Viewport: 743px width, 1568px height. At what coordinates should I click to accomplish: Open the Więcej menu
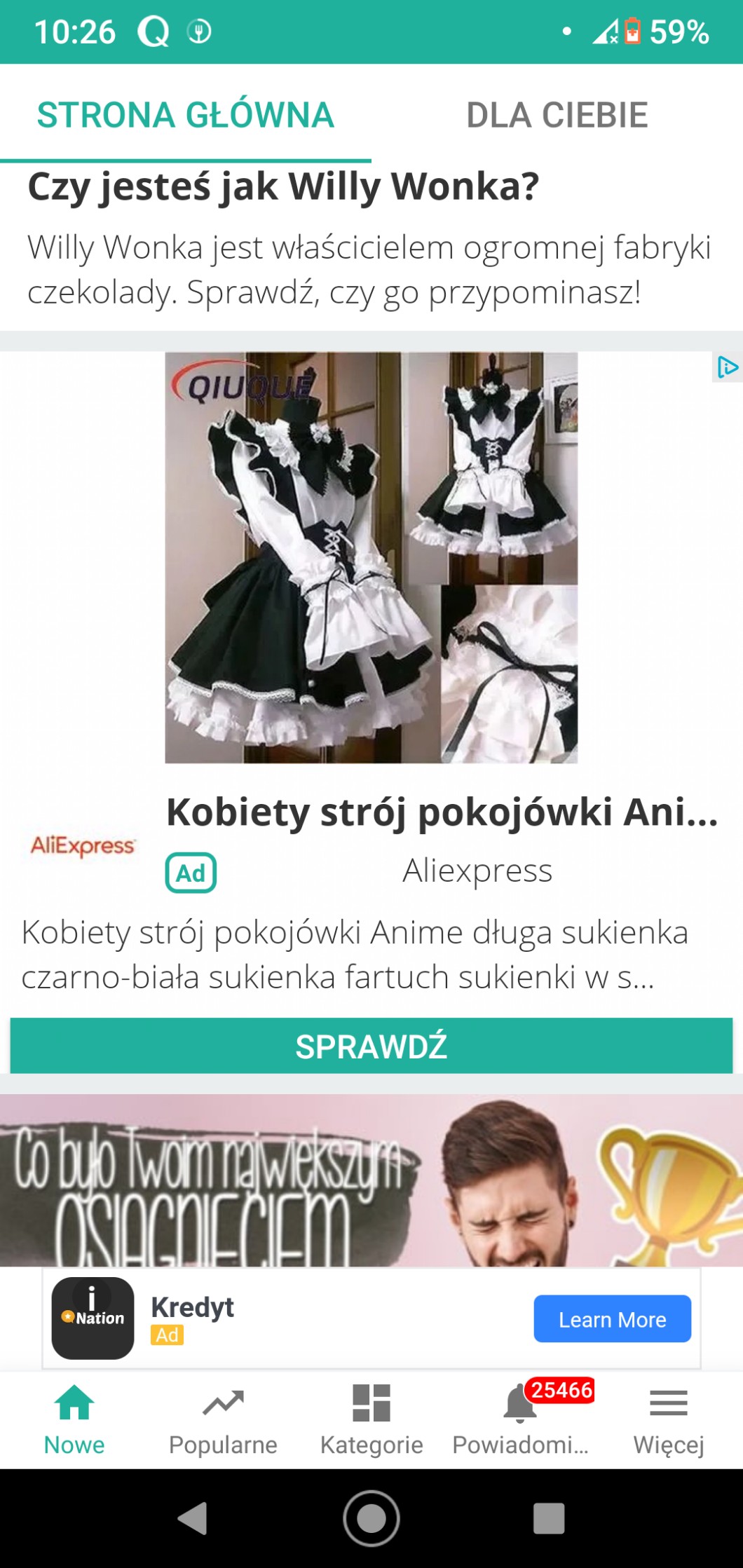point(668,1417)
